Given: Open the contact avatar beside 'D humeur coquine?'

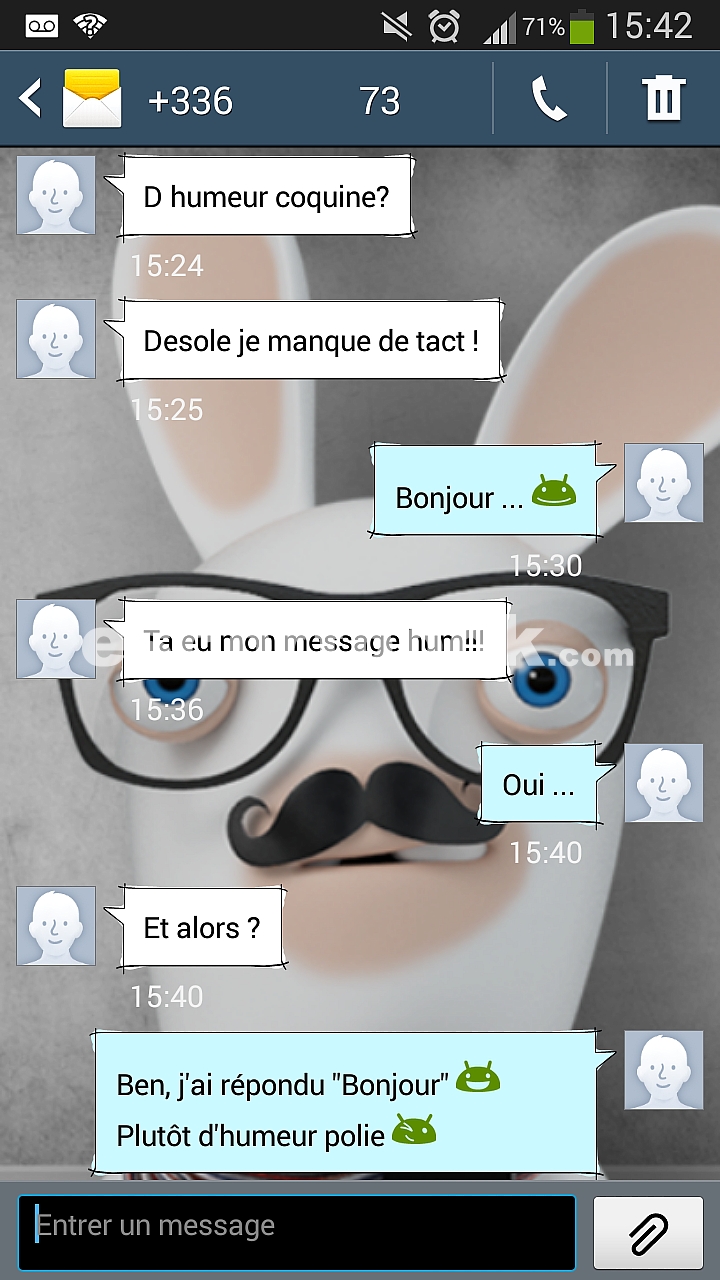Looking at the screenshot, I should point(56,195).
